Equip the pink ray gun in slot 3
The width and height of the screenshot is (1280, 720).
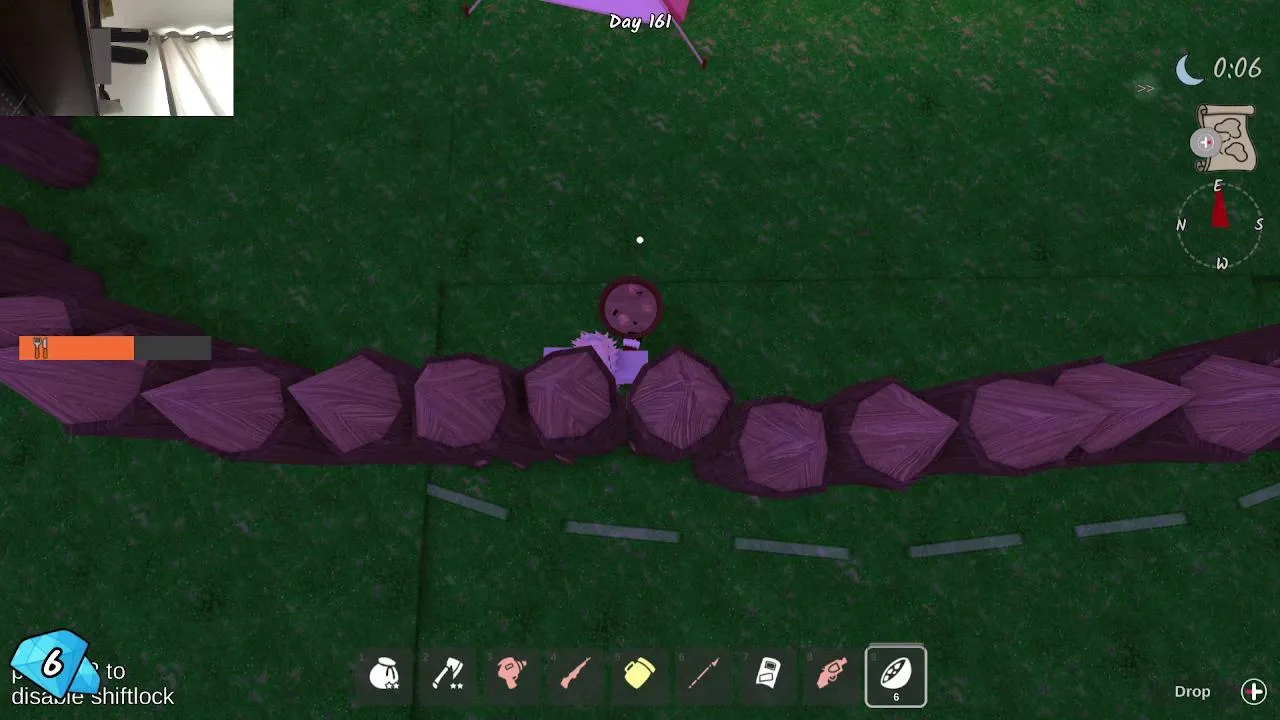pyautogui.click(x=512, y=675)
